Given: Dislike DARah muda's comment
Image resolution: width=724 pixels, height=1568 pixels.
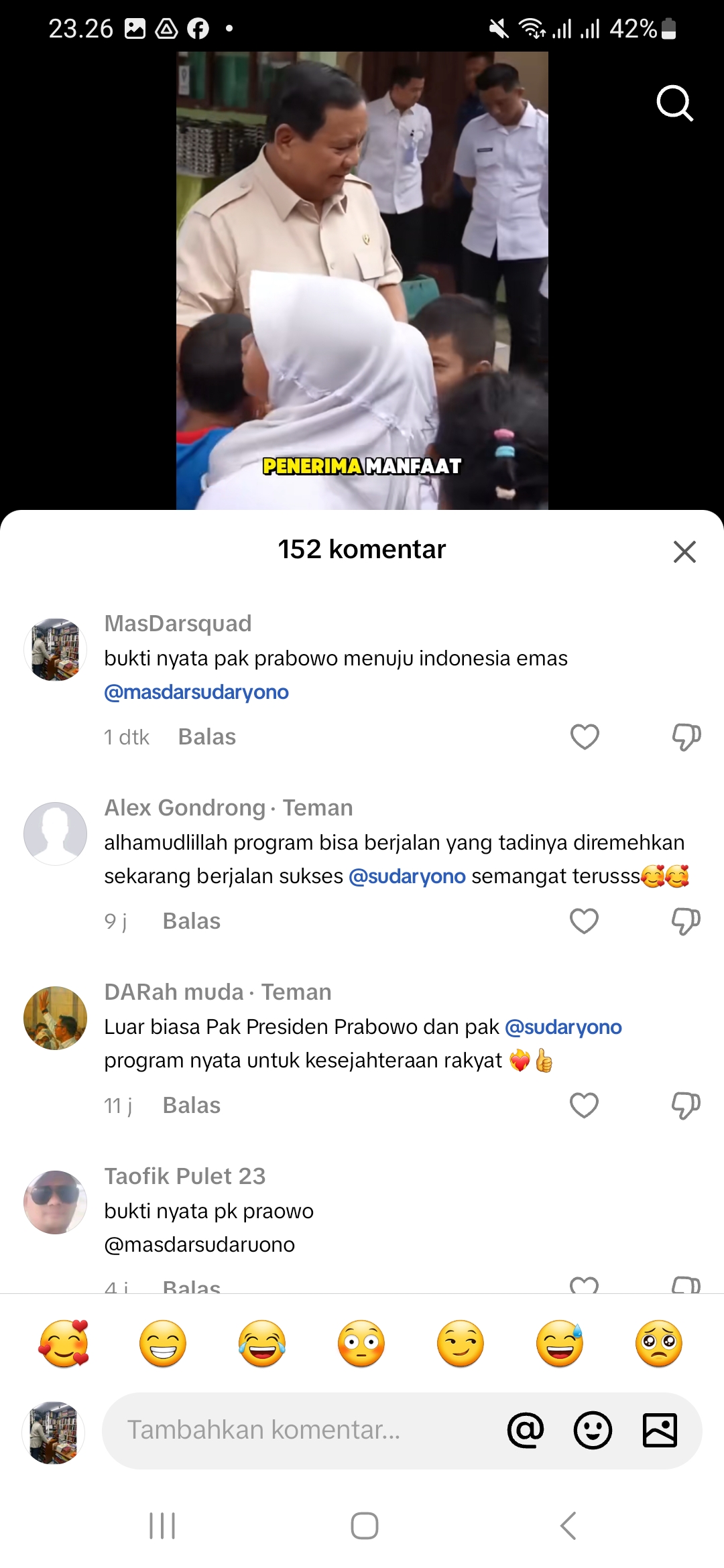Looking at the screenshot, I should [686, 1106].
